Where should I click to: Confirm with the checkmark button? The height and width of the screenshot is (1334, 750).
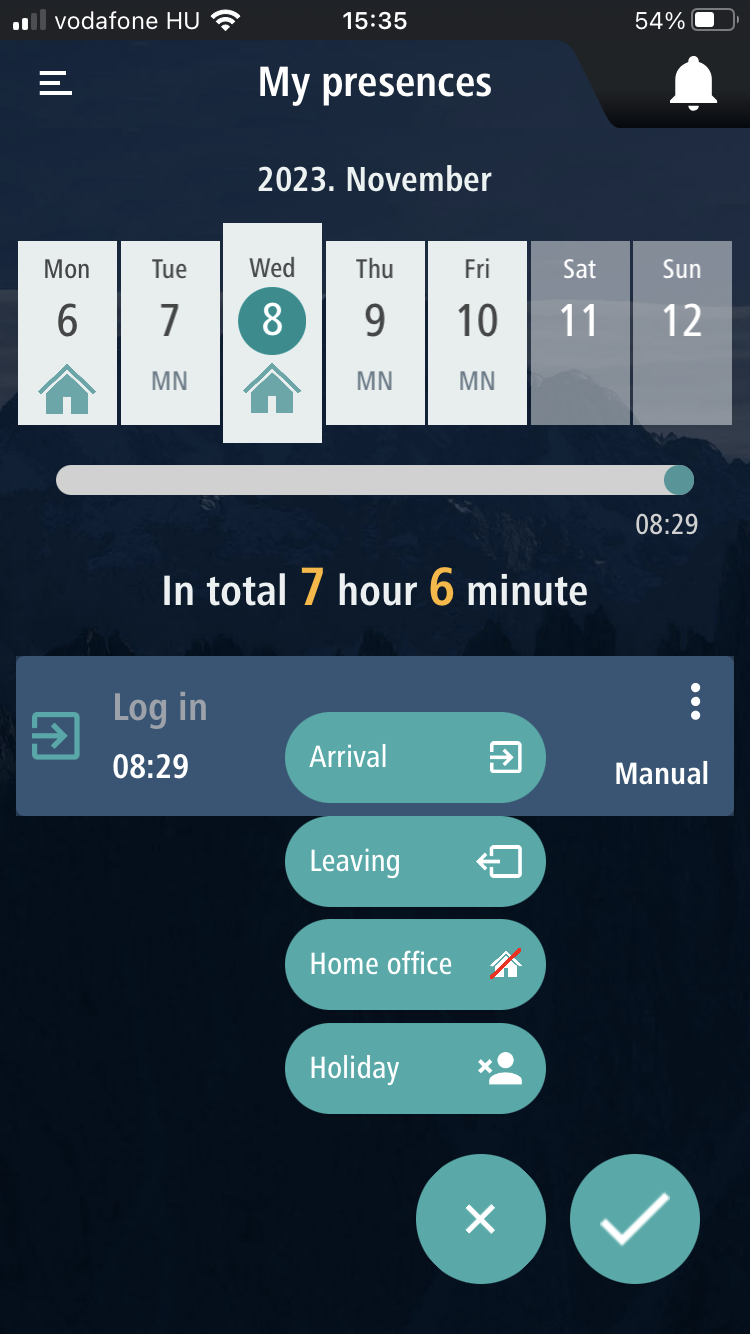[x=634, y=1219]
